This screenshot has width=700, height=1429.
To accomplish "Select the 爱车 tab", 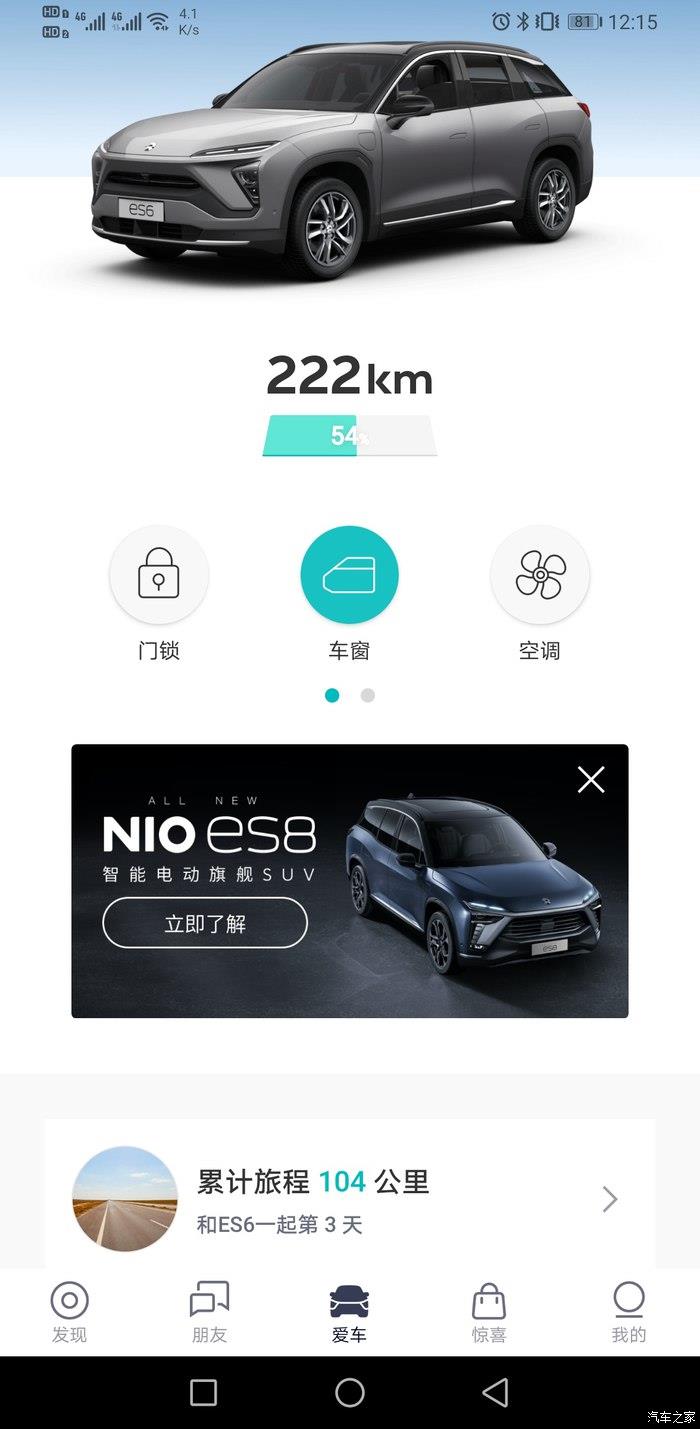I will coord(349,1311).
